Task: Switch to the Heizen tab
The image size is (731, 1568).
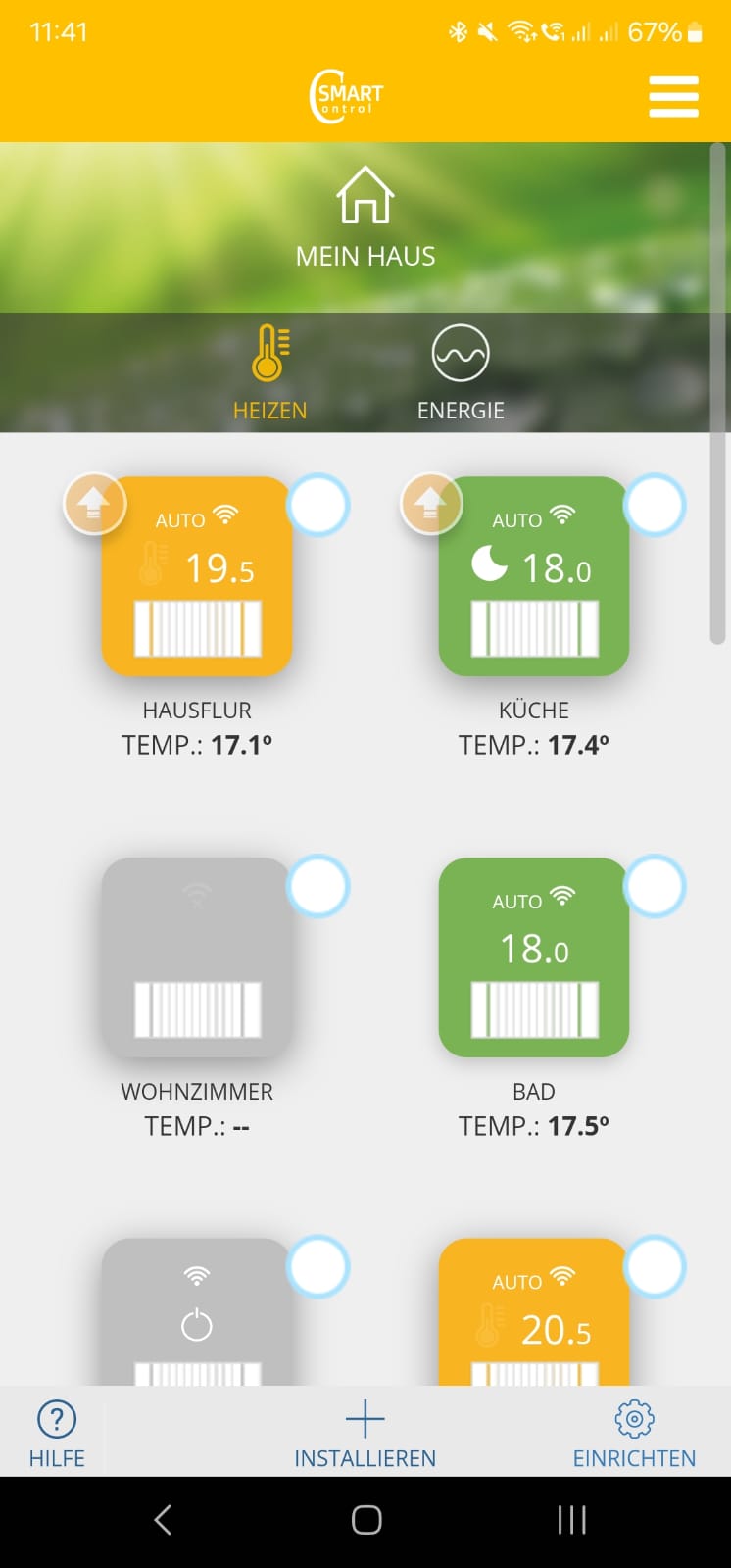Action: 269,373
